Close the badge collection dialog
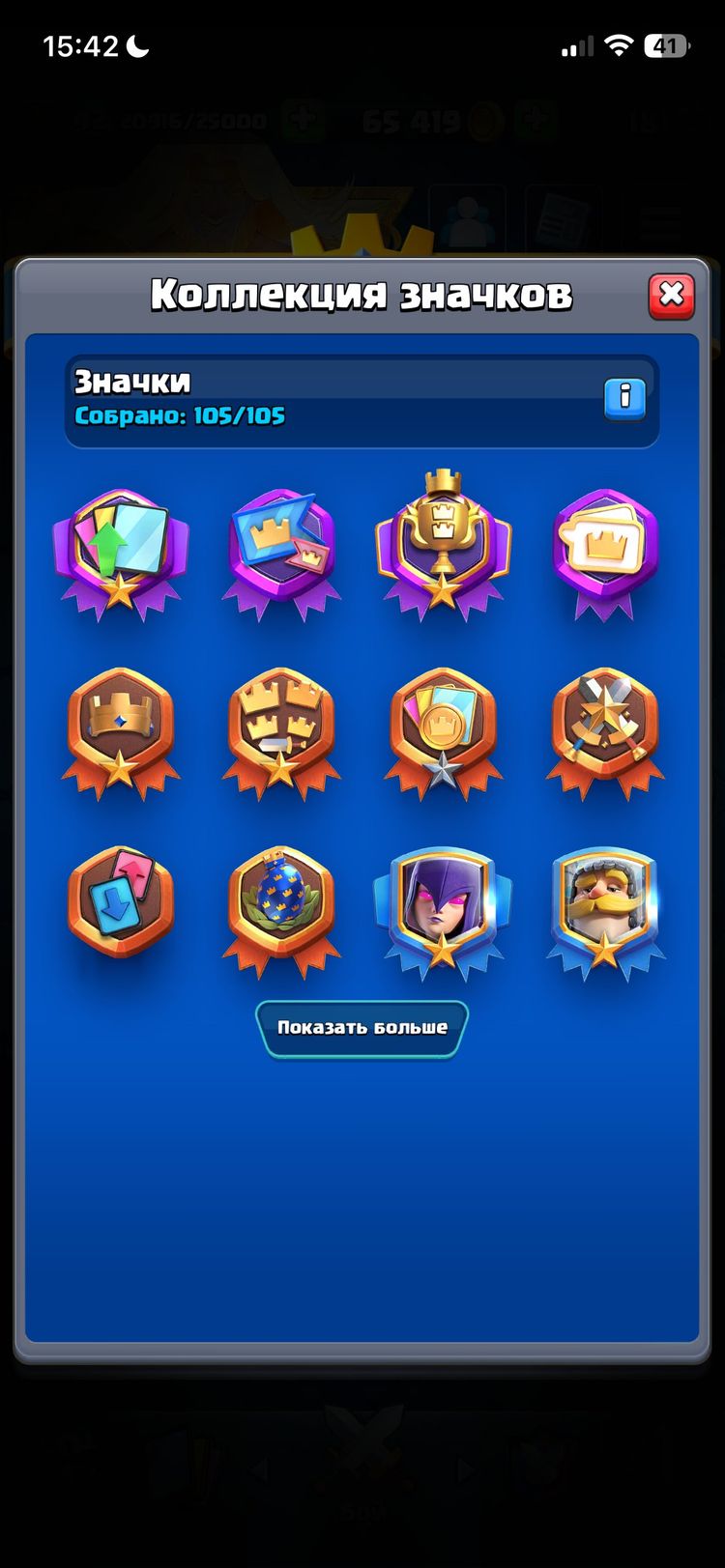Screen dimensions: 725x1568 (671, 296)
